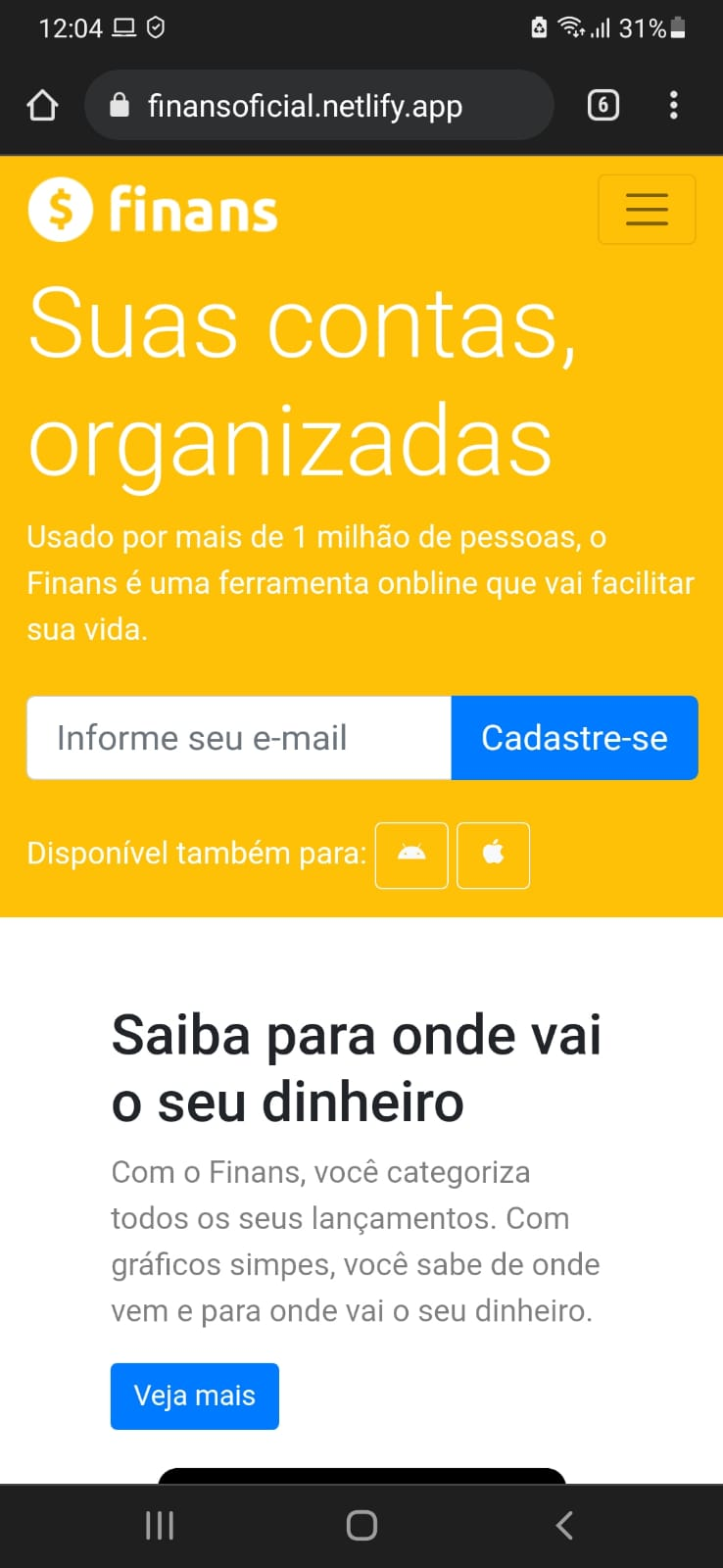Image resolution: width=723 pixels, height=1568 pixels.
Task: Open recent apps from the navigation bar
Action: pos(159,1524)
